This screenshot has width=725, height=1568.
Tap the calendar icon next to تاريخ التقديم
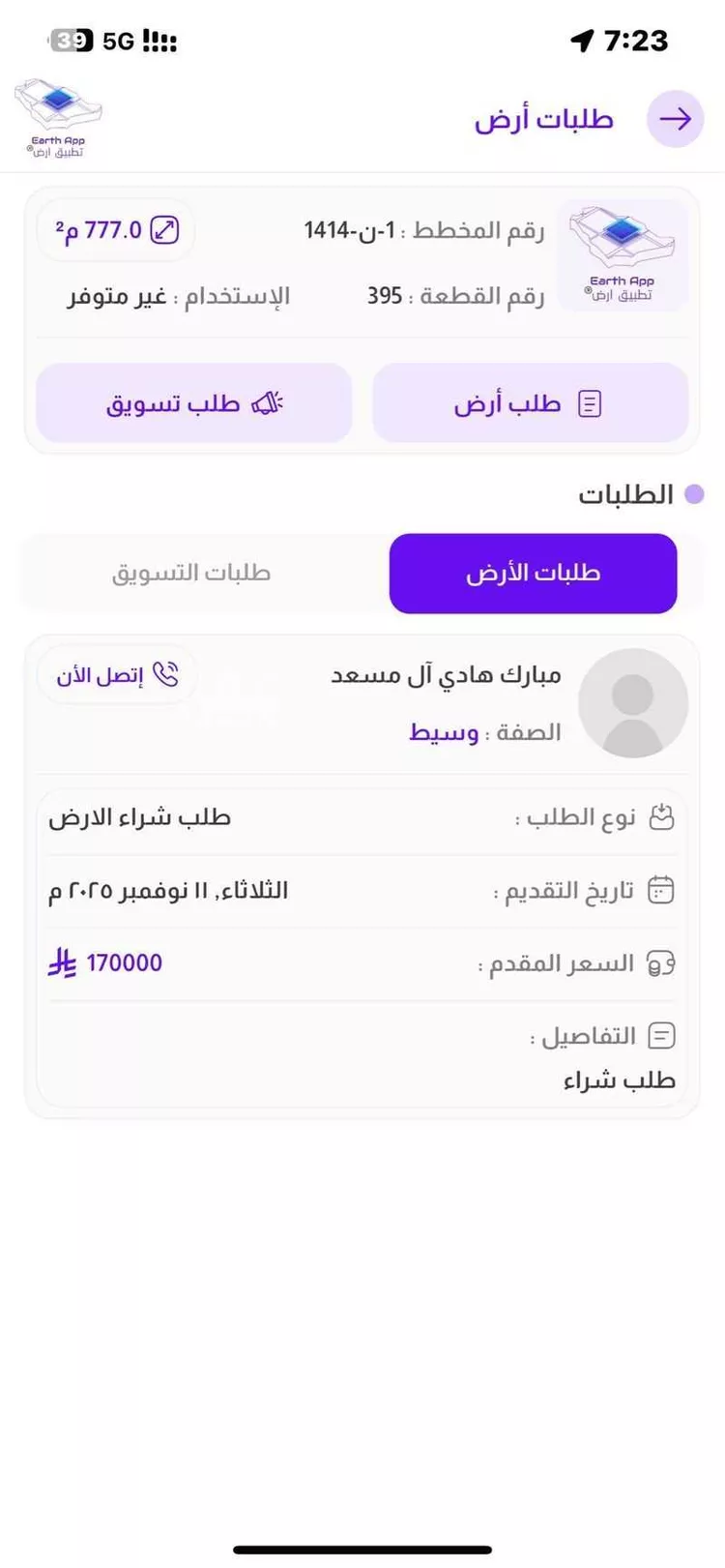(662, 889)
